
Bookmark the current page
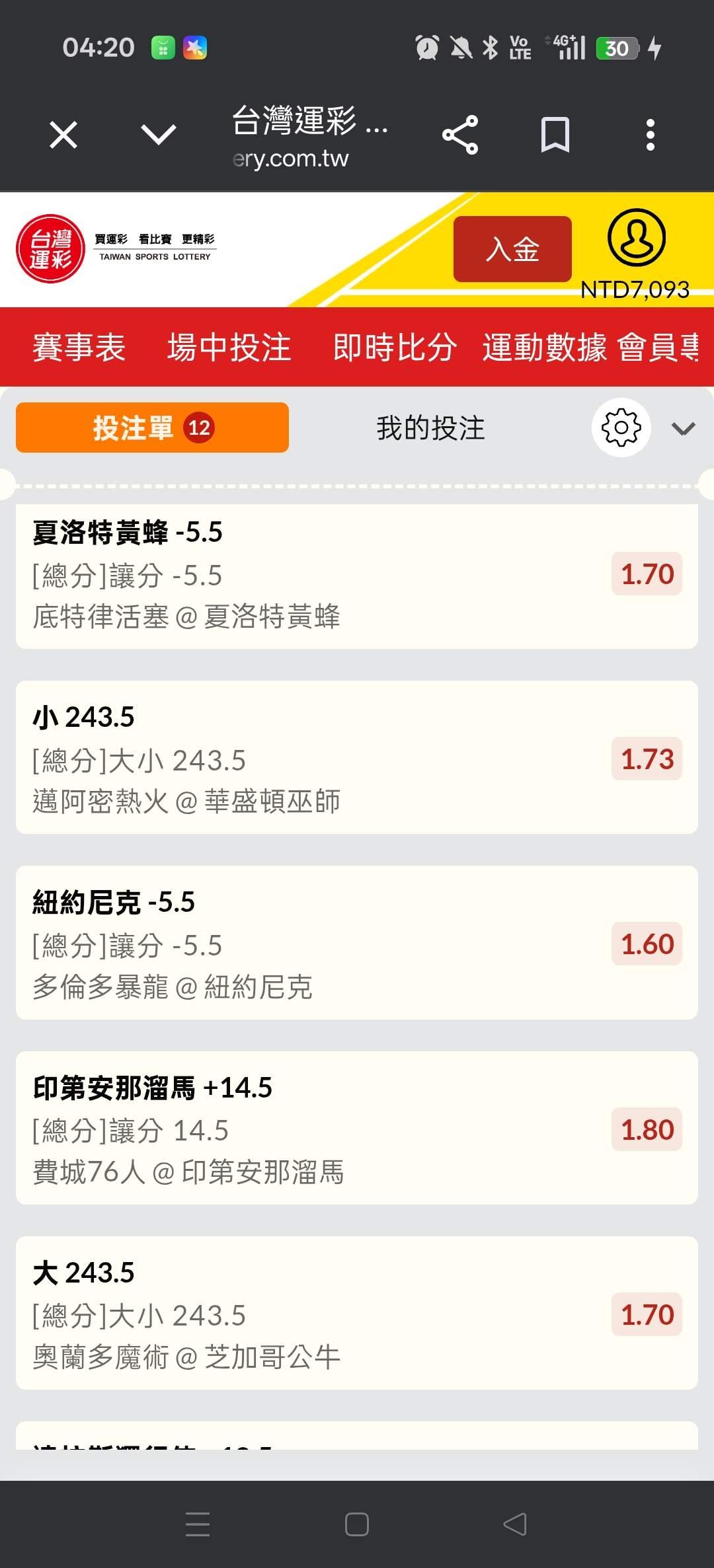pos(555,135)
